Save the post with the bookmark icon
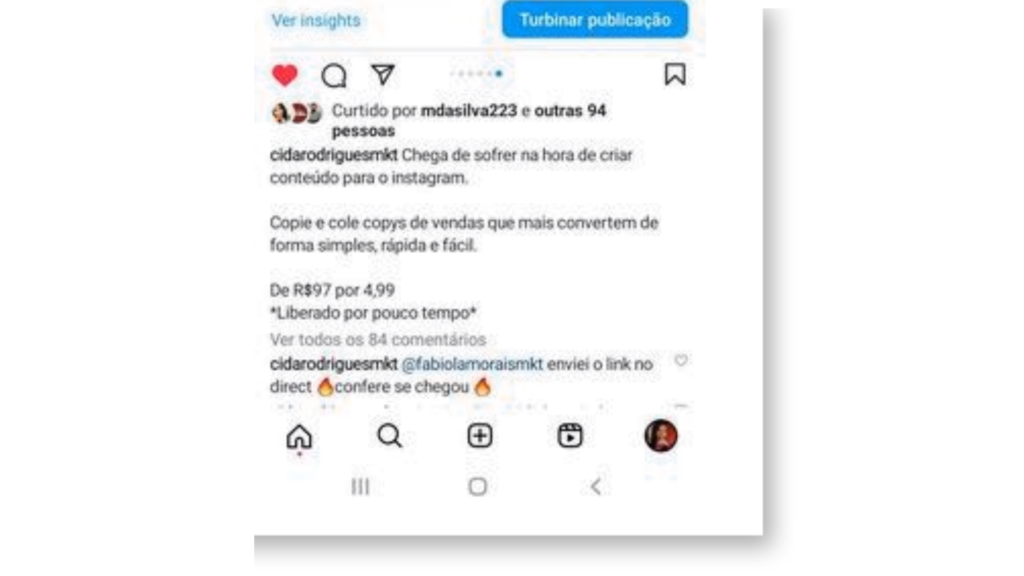1024x576 pixels. click(675, 75)
